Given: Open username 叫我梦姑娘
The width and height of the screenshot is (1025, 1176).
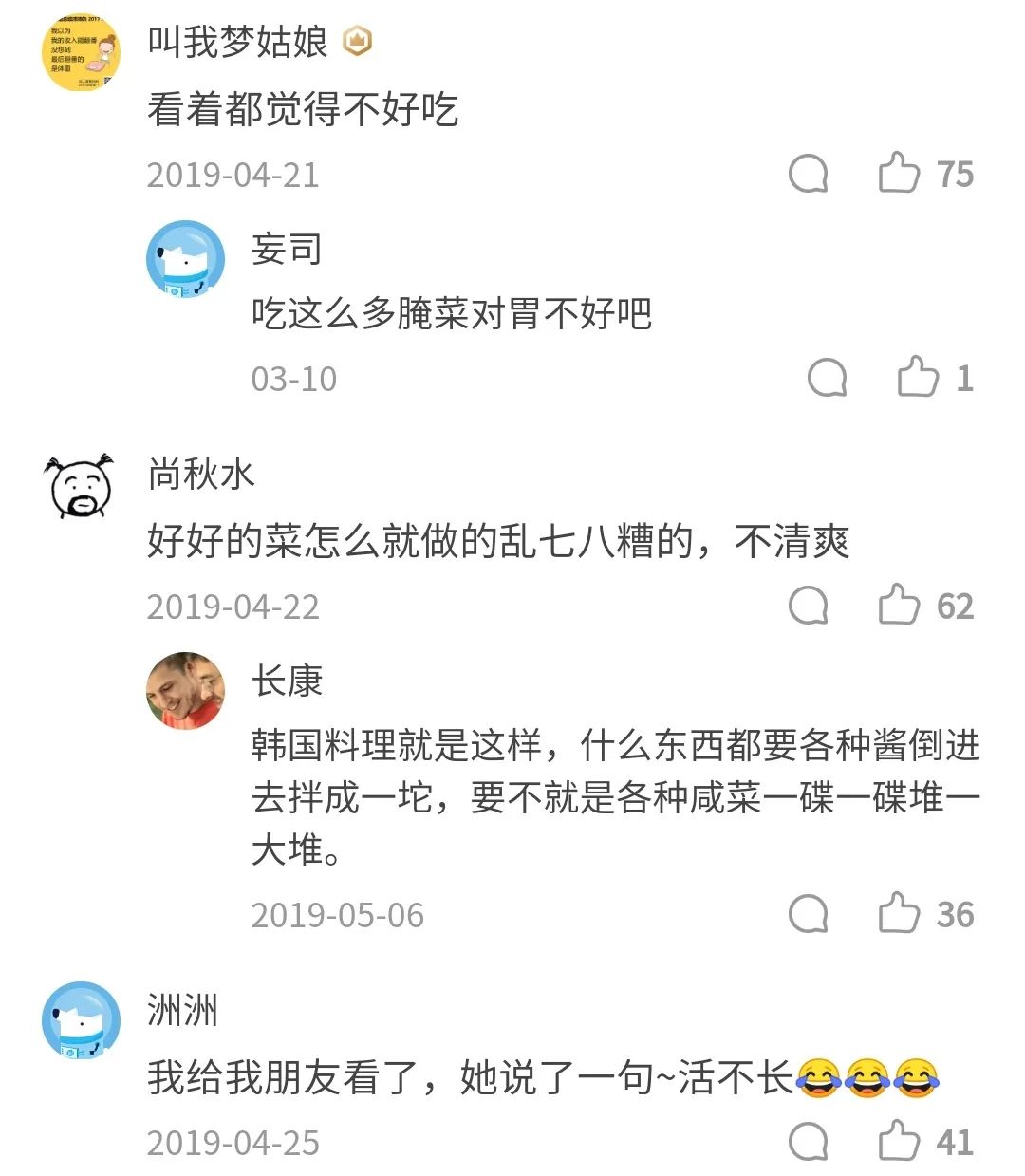Looking at the screenshot, I should tap(237, 43).
